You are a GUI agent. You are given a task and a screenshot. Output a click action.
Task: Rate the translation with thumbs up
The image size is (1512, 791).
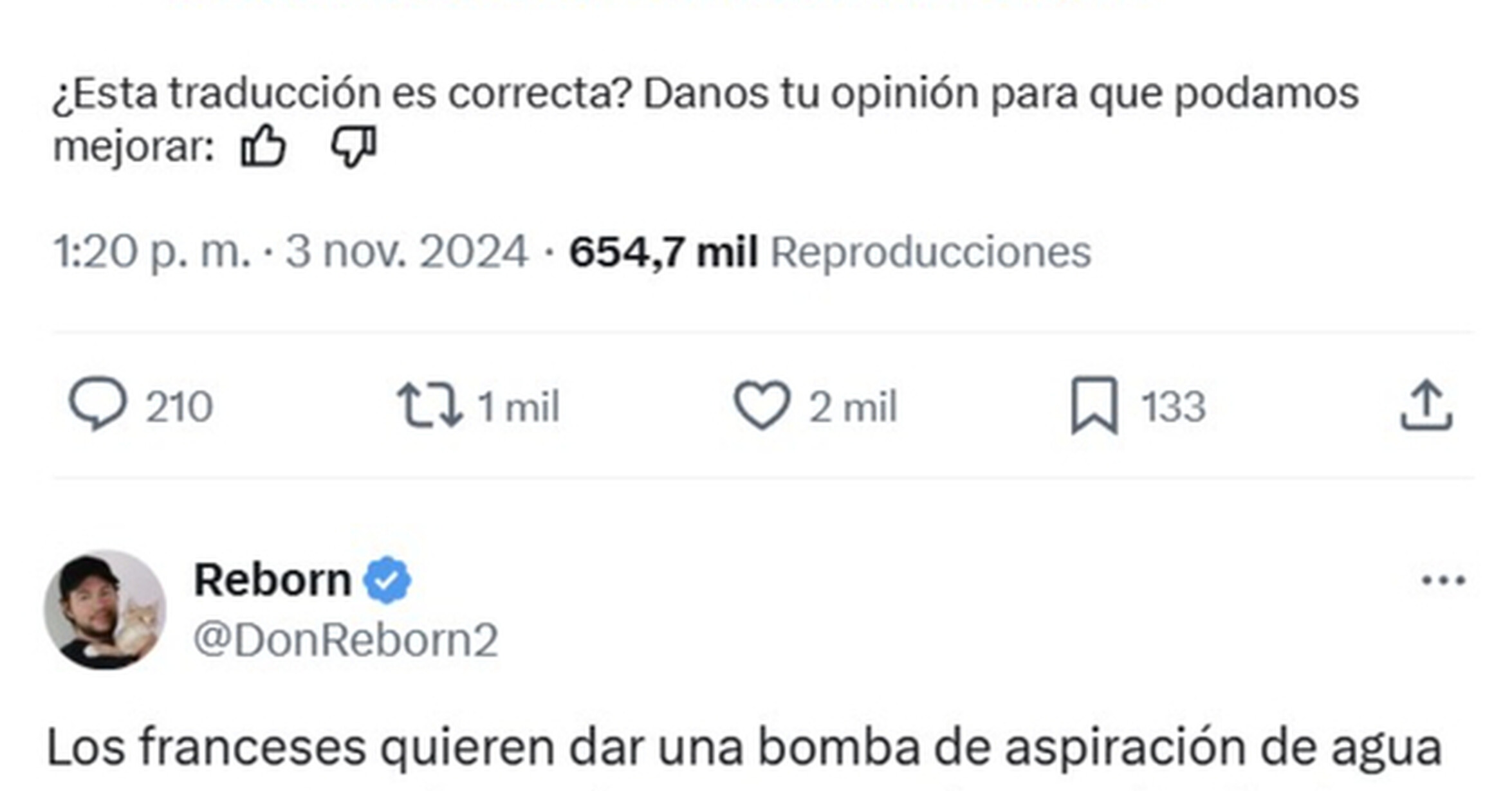tap(263, 147)
